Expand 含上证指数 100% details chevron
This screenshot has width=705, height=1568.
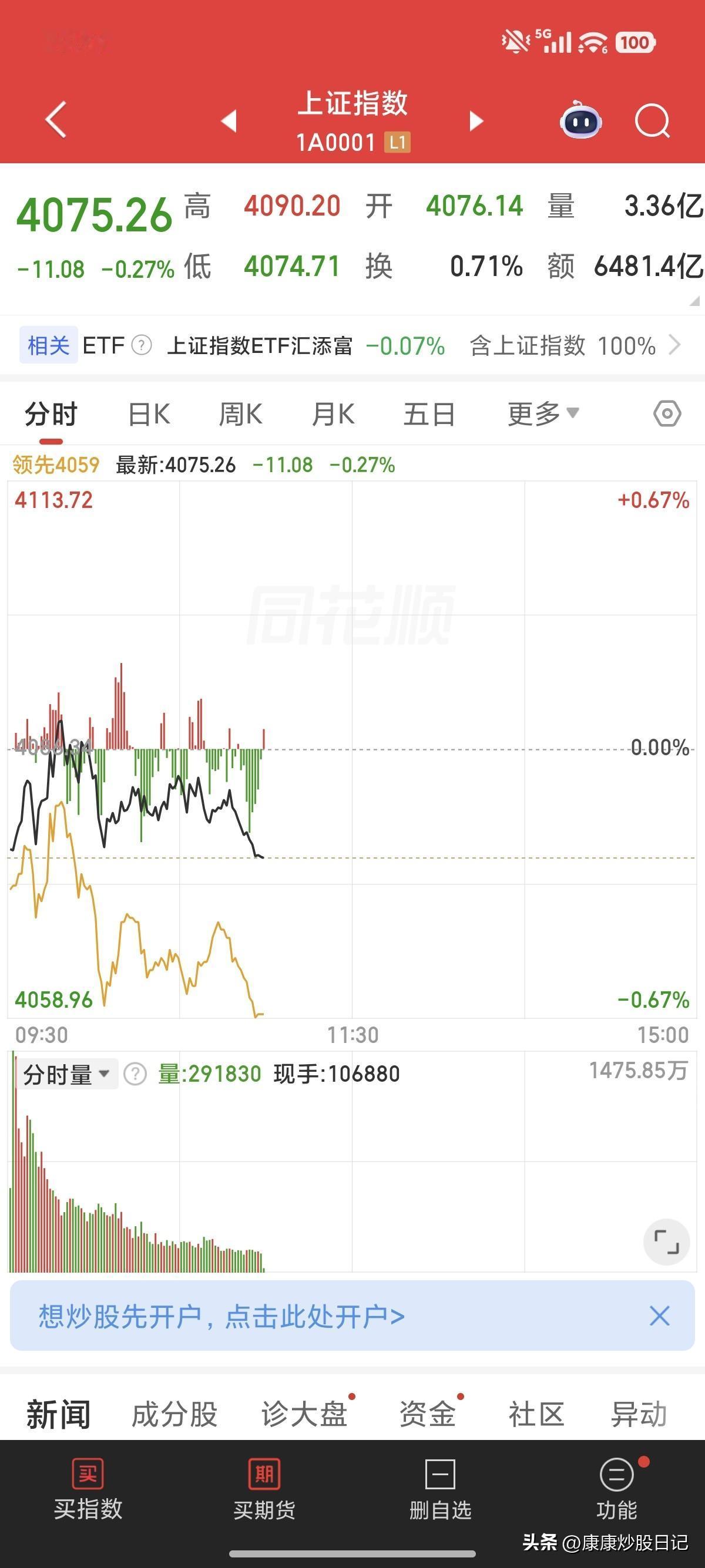676,345
